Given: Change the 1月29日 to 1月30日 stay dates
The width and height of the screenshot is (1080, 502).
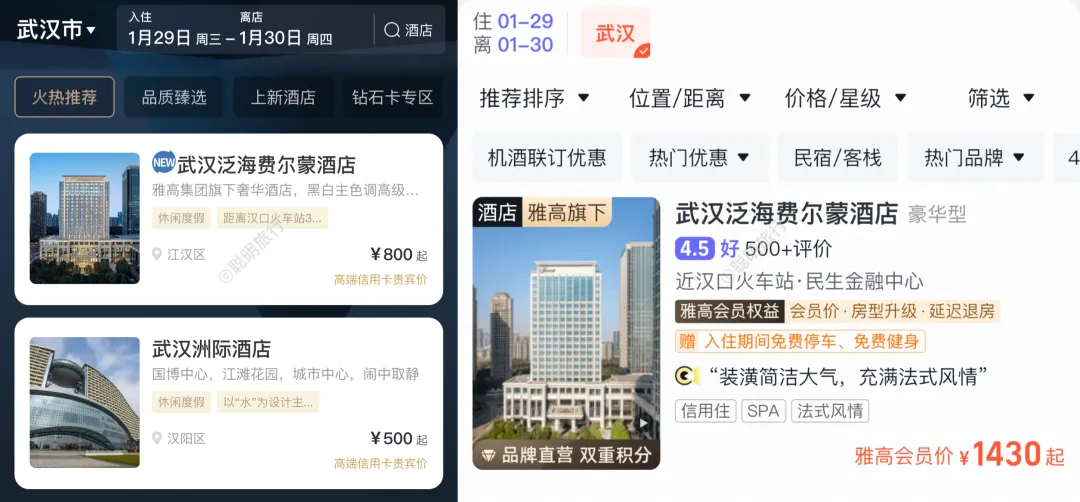Looking at the screenshot, I should (x=230, y=30).
